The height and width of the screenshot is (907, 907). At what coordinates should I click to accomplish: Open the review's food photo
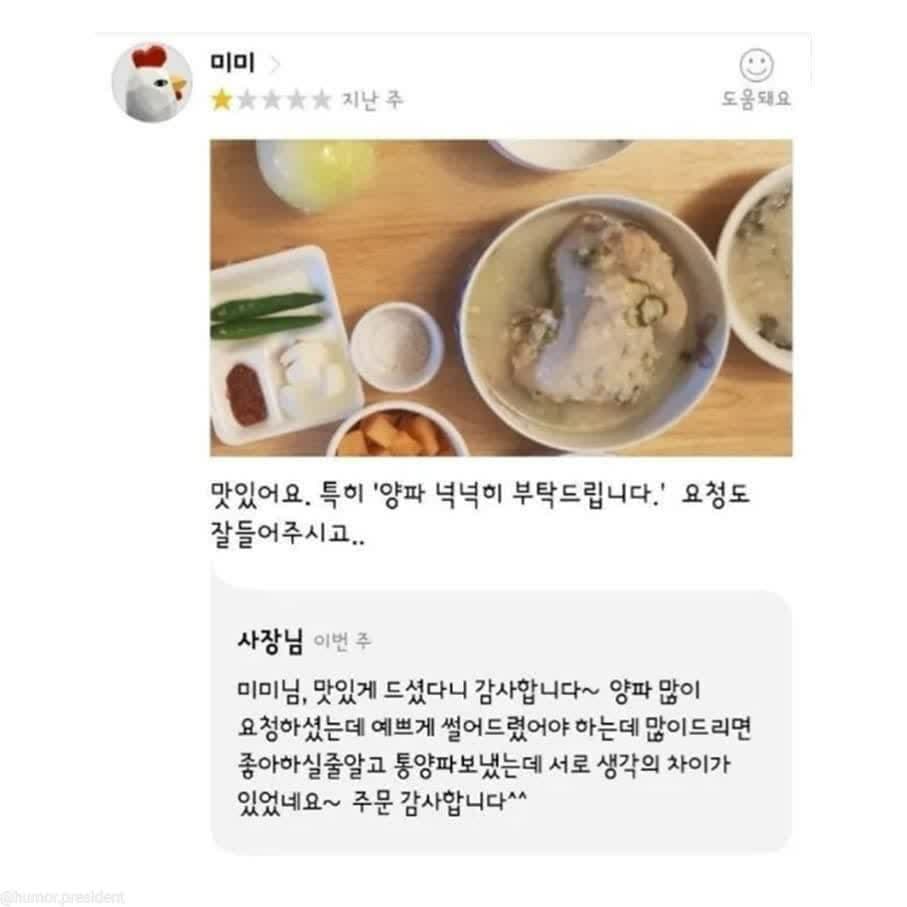[x=500, y=297]
